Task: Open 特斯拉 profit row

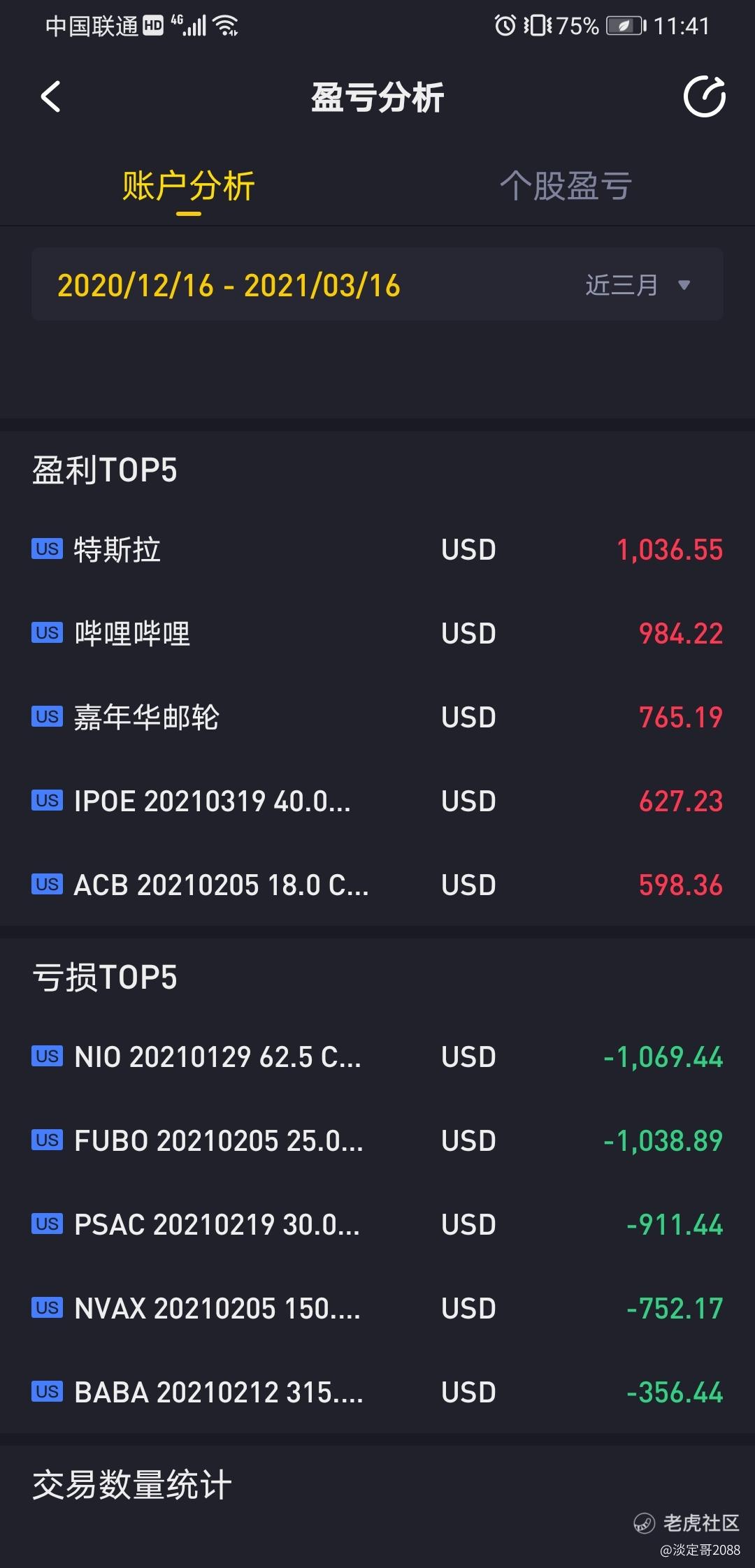Action: (x=377, y=550)
